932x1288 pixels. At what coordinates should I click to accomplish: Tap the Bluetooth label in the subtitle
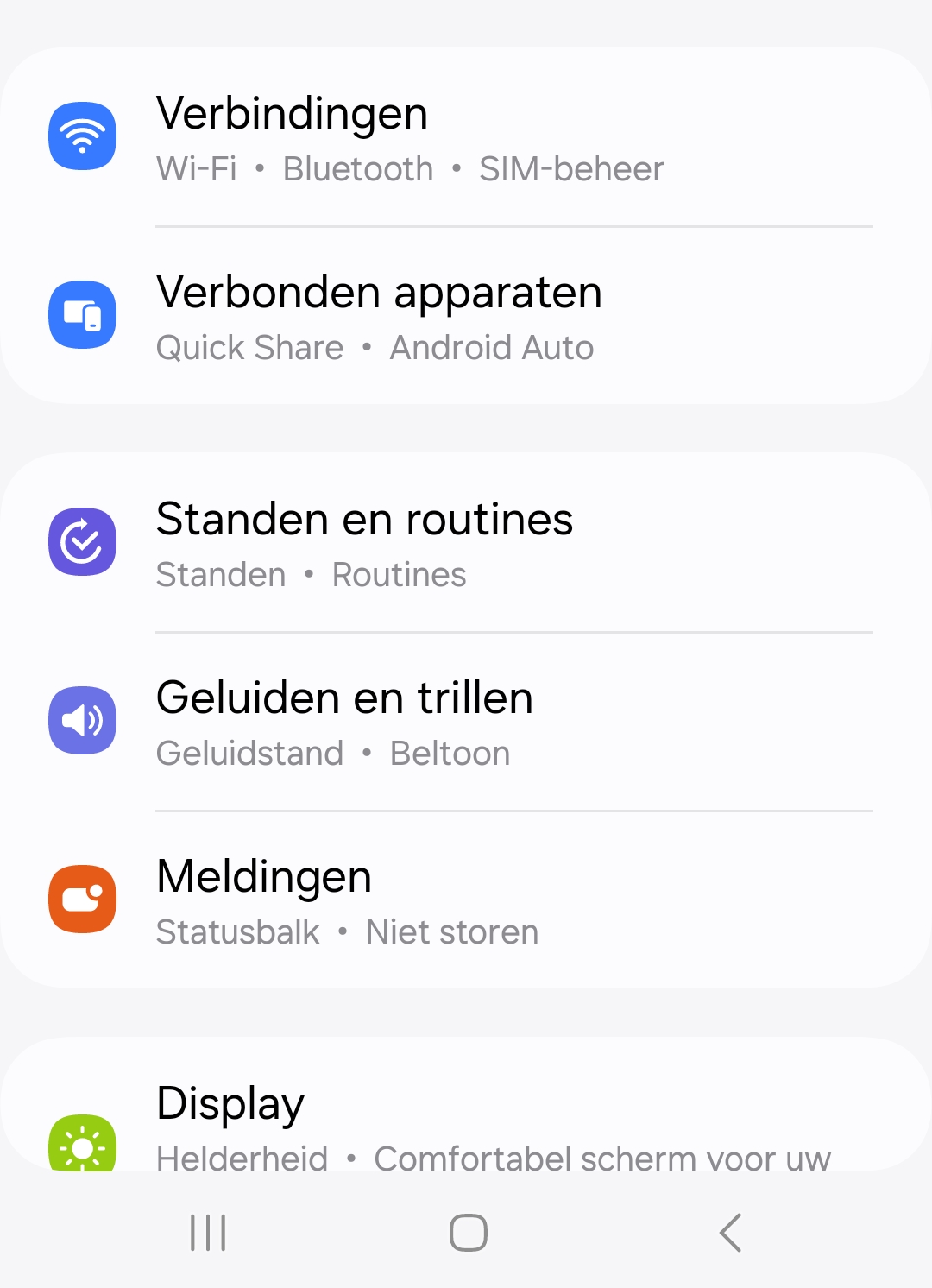358,169
